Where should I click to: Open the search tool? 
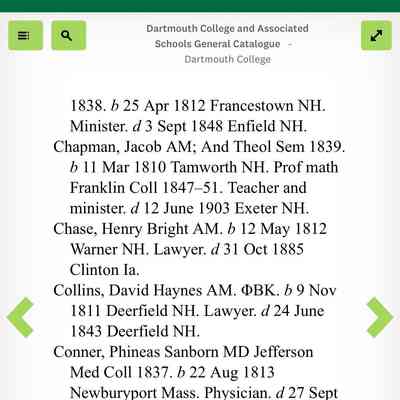point(69,35)
